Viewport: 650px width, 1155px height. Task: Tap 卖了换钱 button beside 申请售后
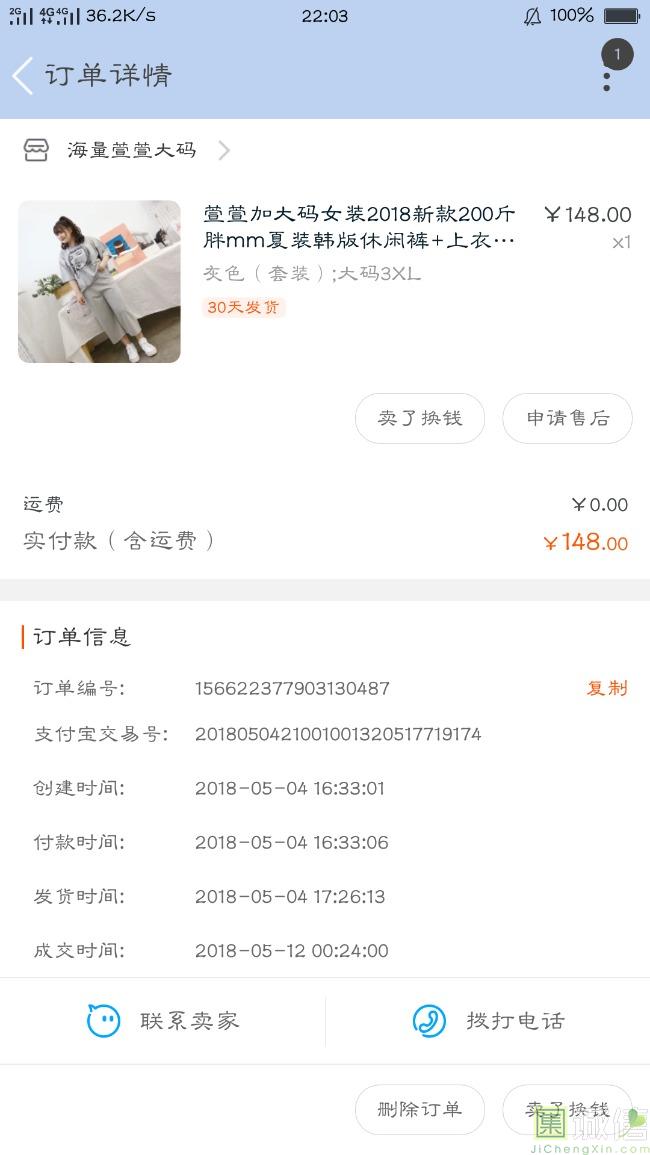(420, 418)
